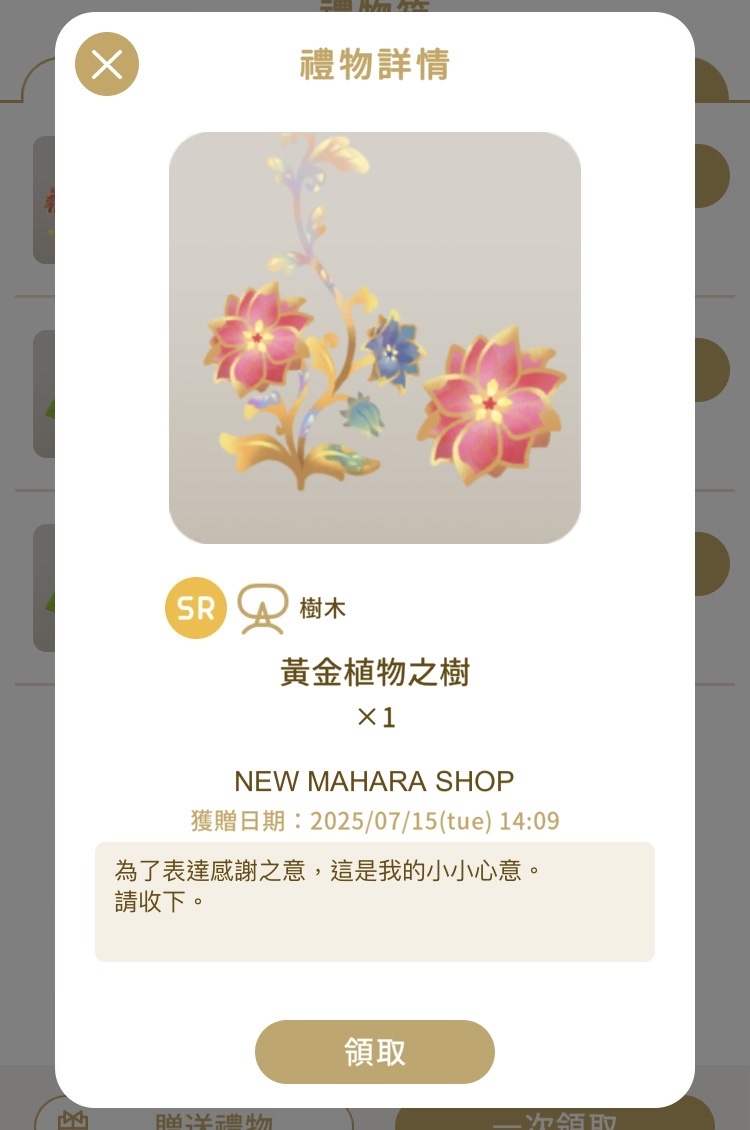Tap 領取 to claim the gift
Image resolution: width=750 pixels, height=1130 pixels.
(x=375, y=1052)
